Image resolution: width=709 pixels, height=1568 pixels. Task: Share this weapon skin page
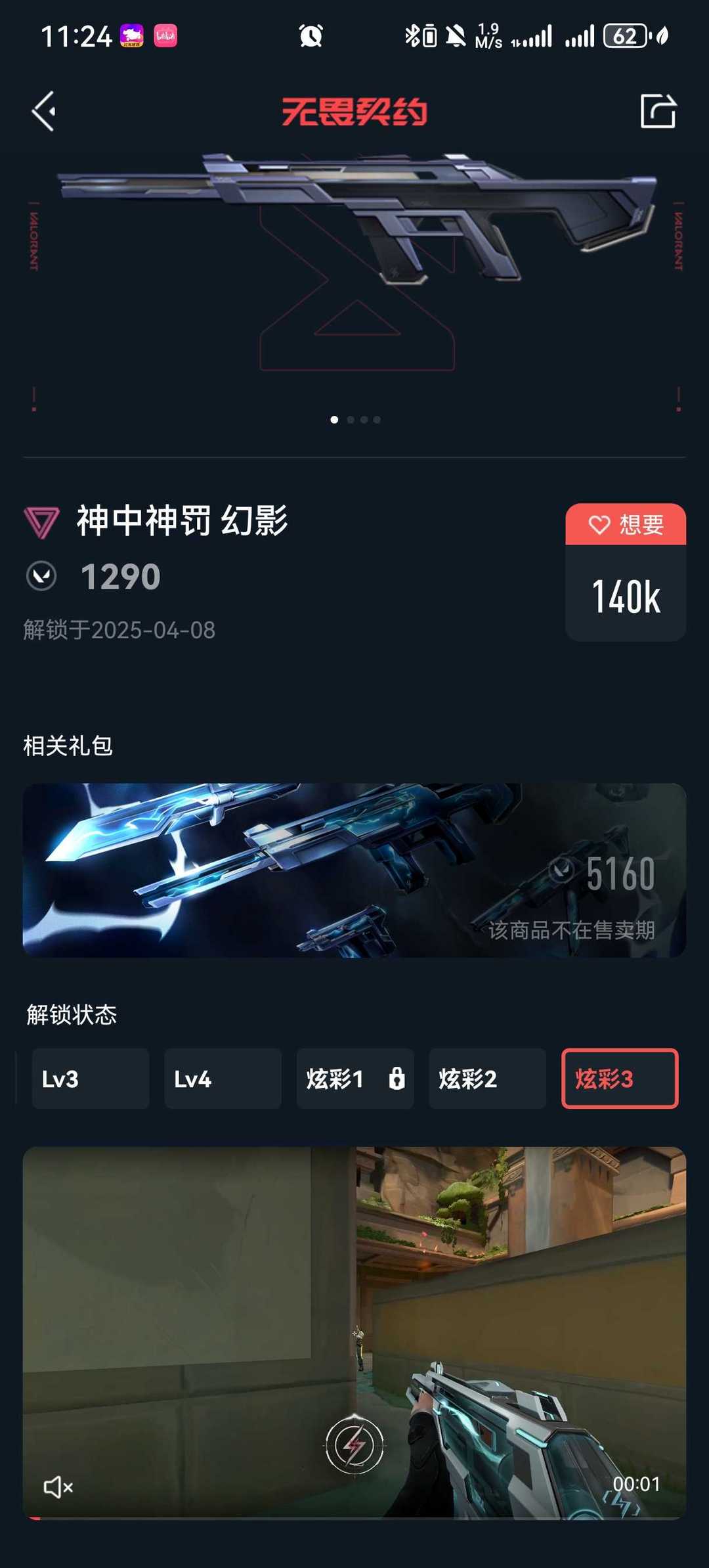658,111
